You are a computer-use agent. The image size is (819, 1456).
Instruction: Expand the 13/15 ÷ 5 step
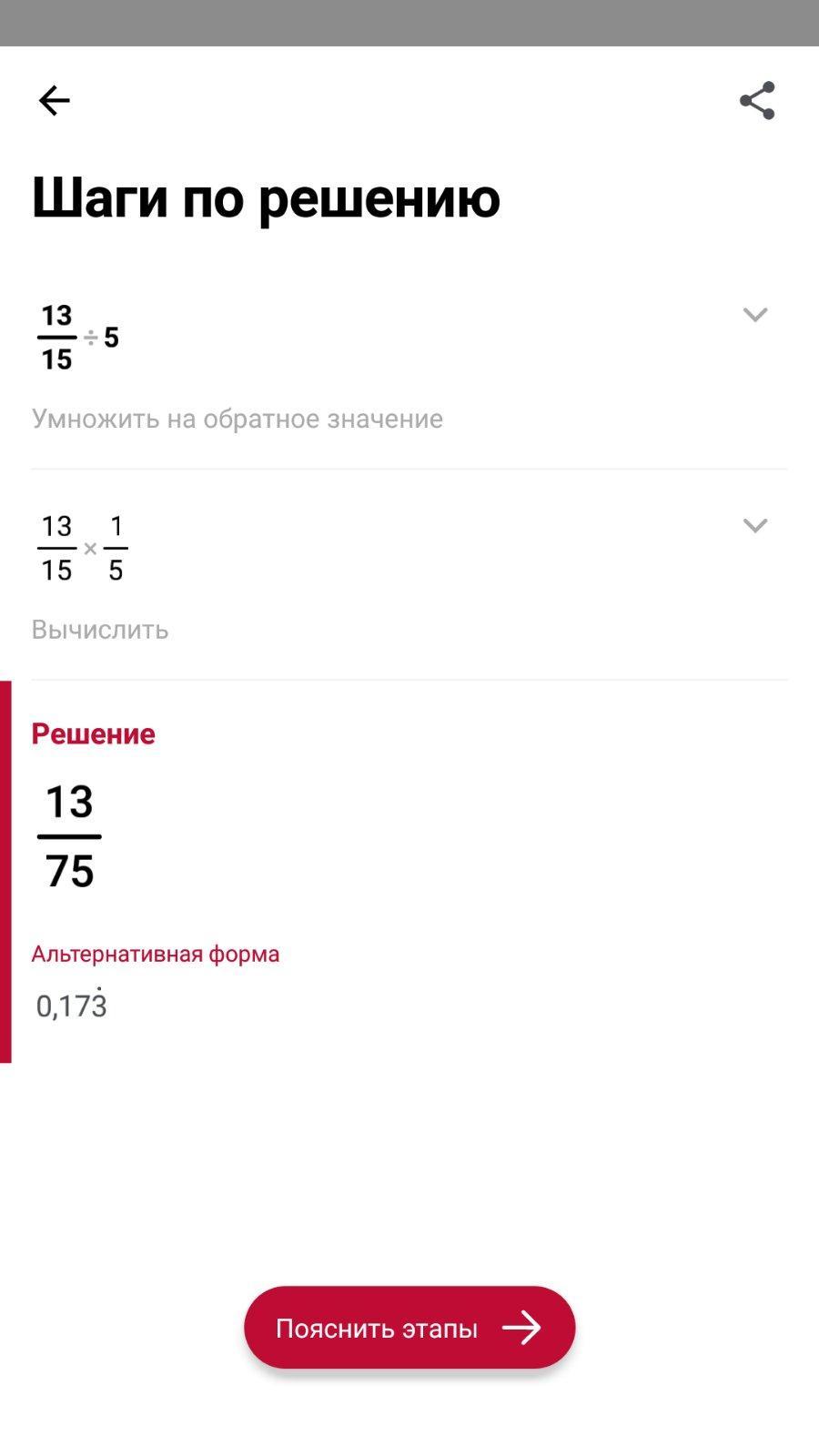pyautogui.click(x=754, y=315)
